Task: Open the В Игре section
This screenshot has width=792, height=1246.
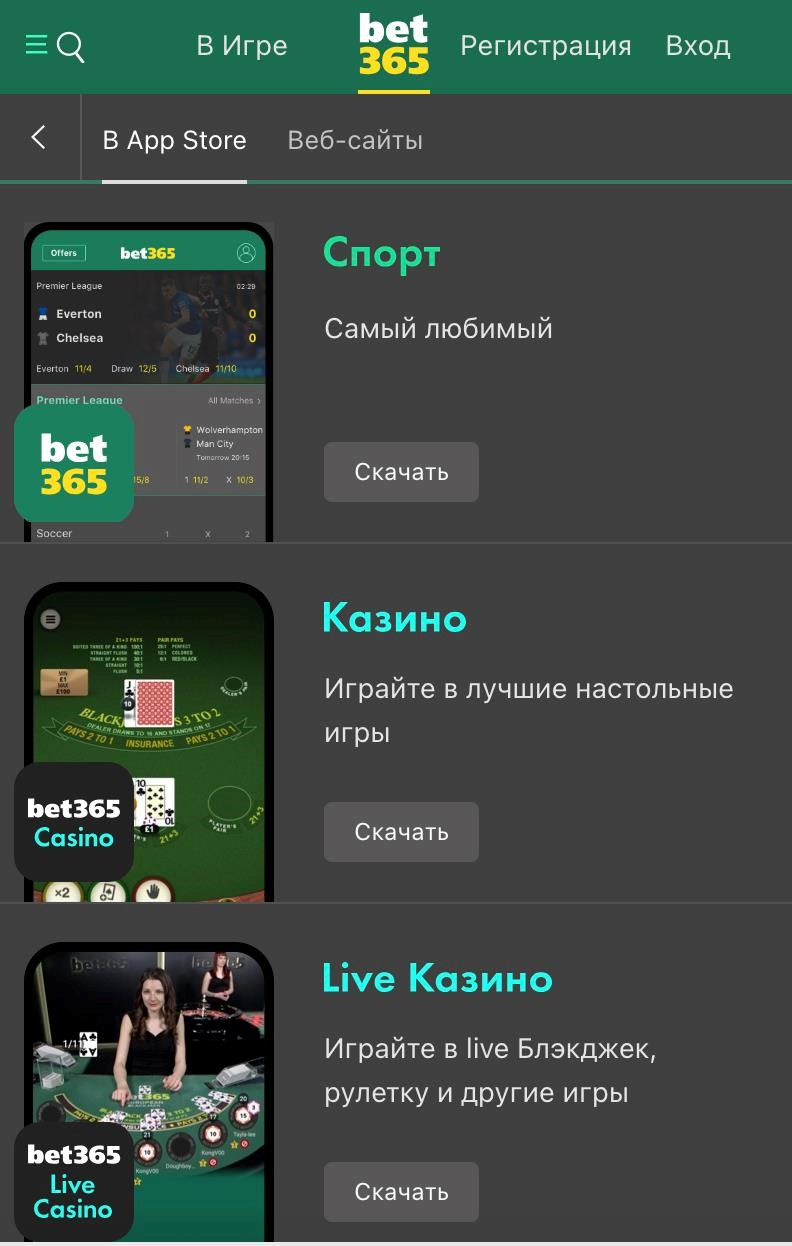Action: pyautogui.click(x=242, y=46)
